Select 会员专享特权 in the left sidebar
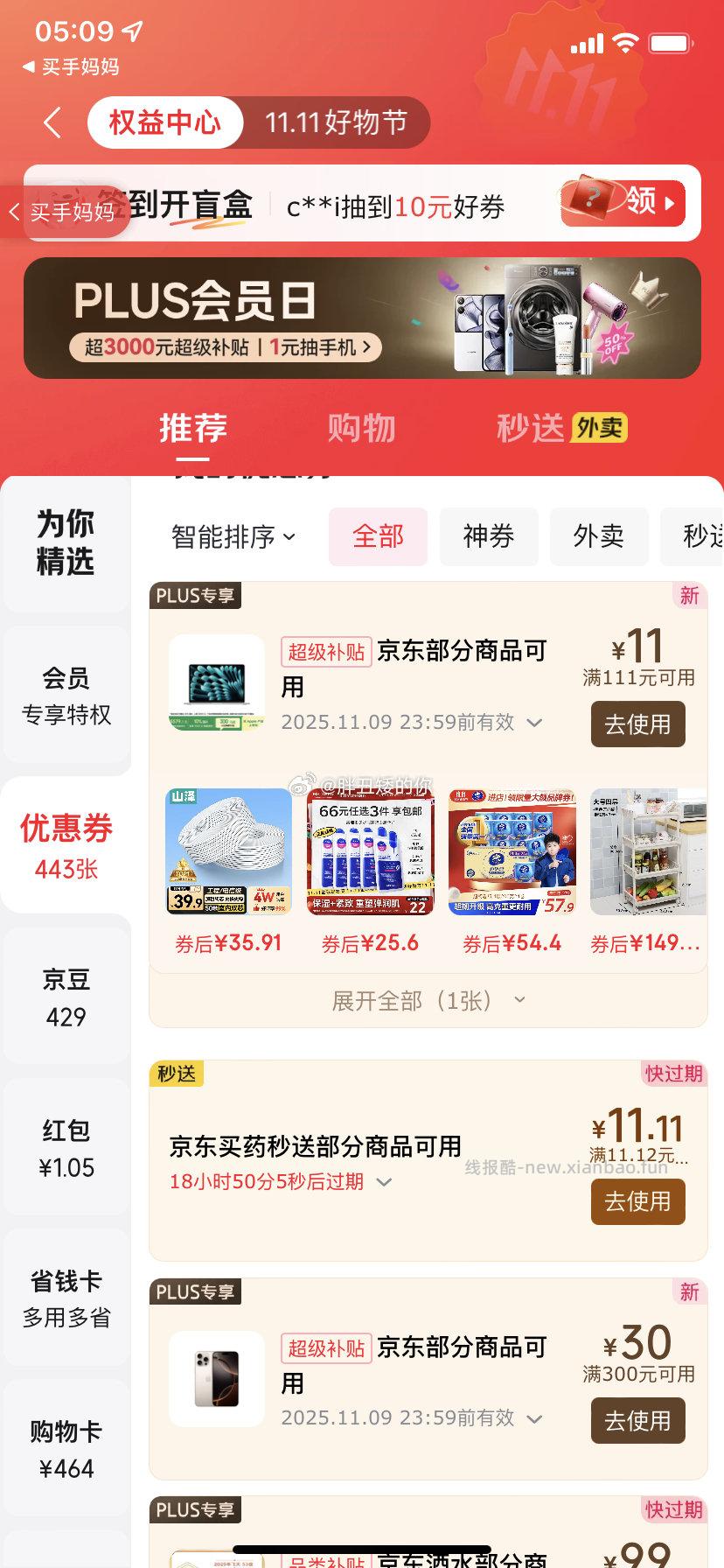The width and height of the screenshot is (724, 1568). coord(66,697)
